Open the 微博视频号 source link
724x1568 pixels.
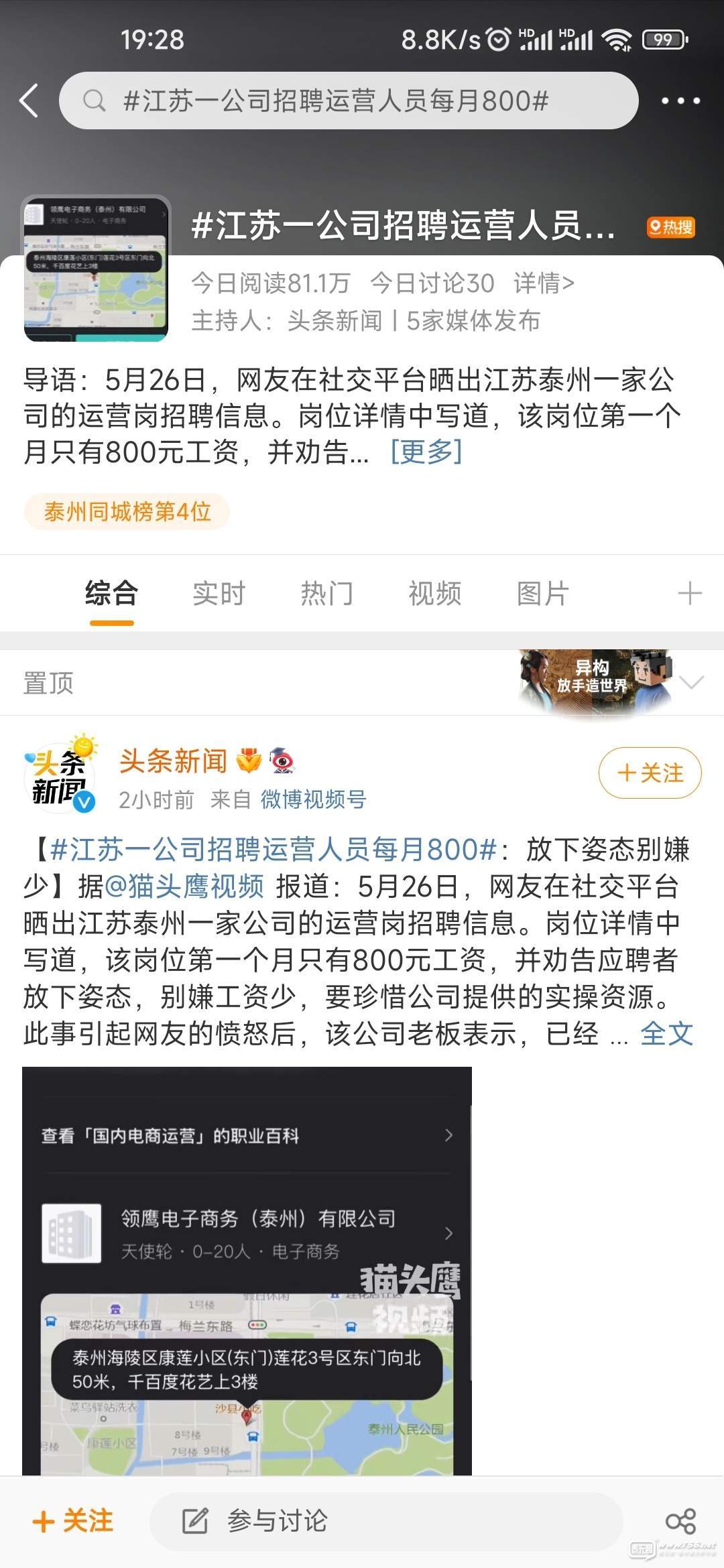click(313, 799)
